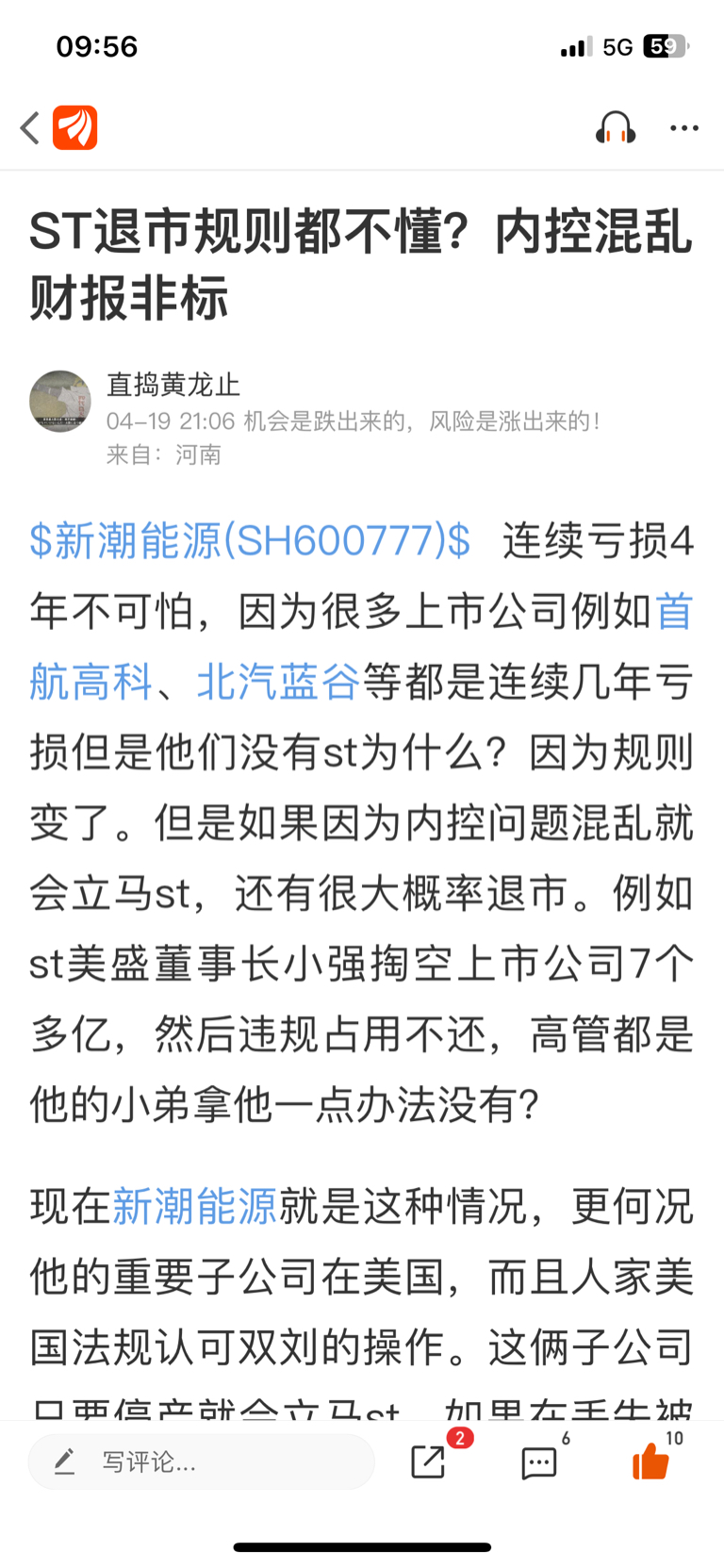The height and width of the screenshot is (1568, 724).
Task: Tap the back chevron to return
Action: click(27, 127)
